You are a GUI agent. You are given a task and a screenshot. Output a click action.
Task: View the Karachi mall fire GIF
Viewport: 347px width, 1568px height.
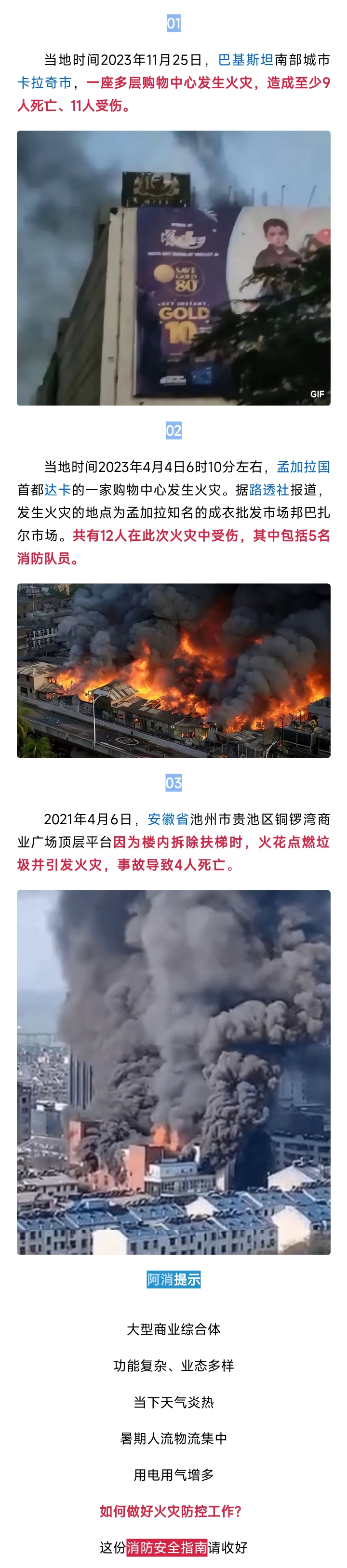click(x=173, y=268)
